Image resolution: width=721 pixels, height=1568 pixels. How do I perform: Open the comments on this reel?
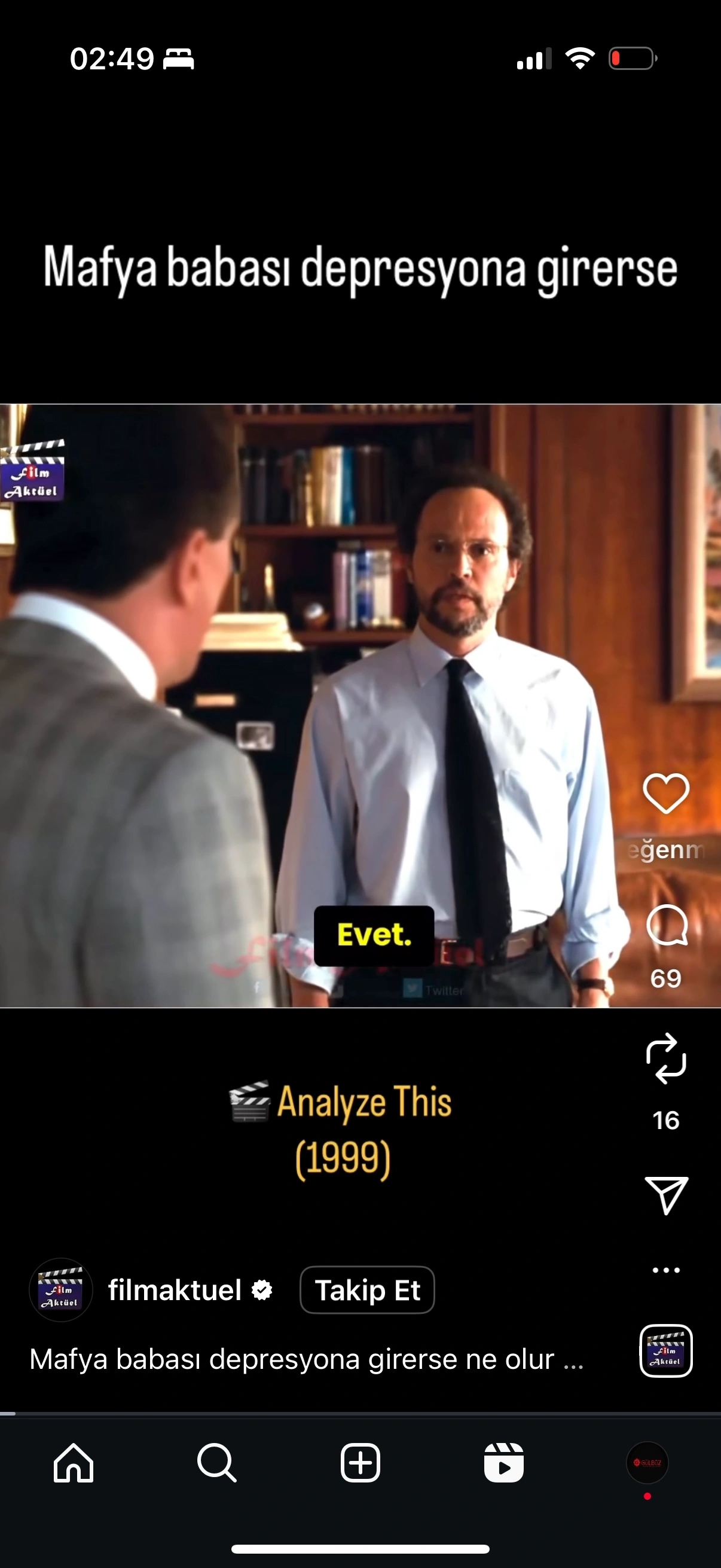coord(666,926)
